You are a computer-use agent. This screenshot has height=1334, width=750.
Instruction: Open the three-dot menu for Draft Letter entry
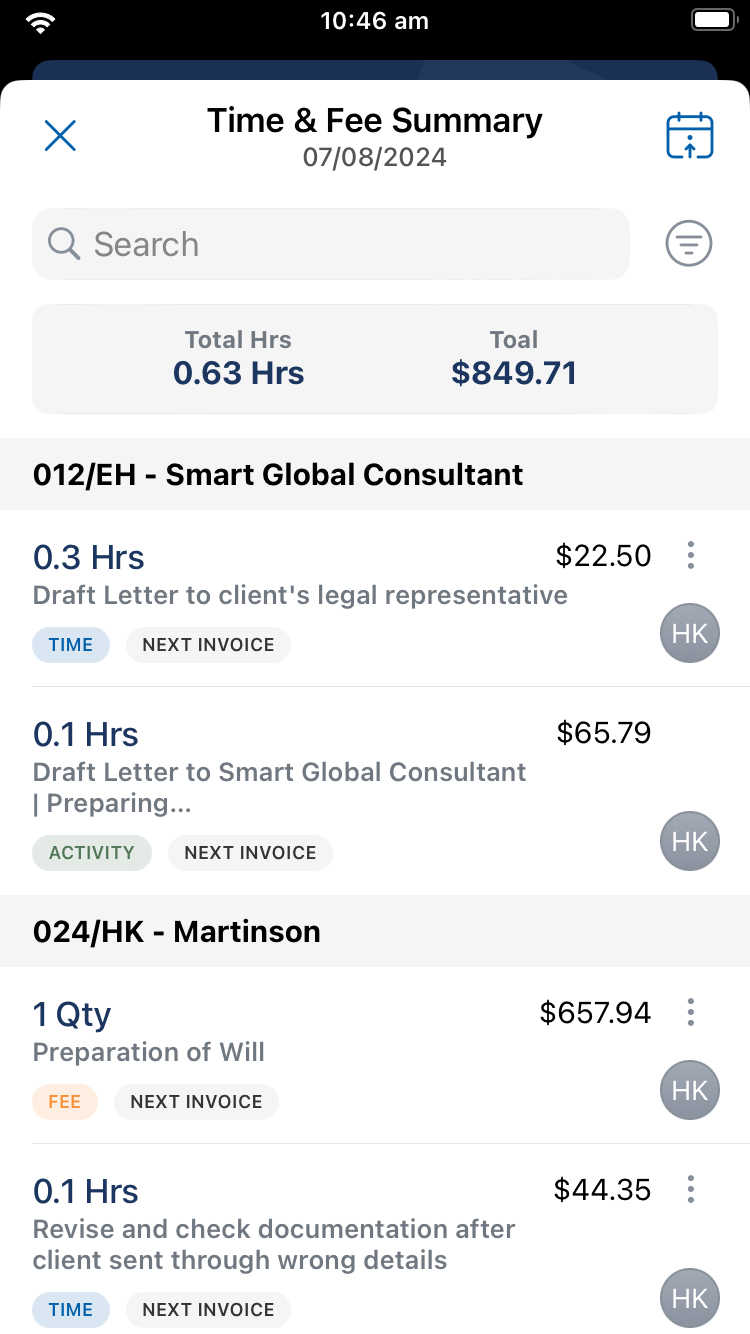(690, 555)
